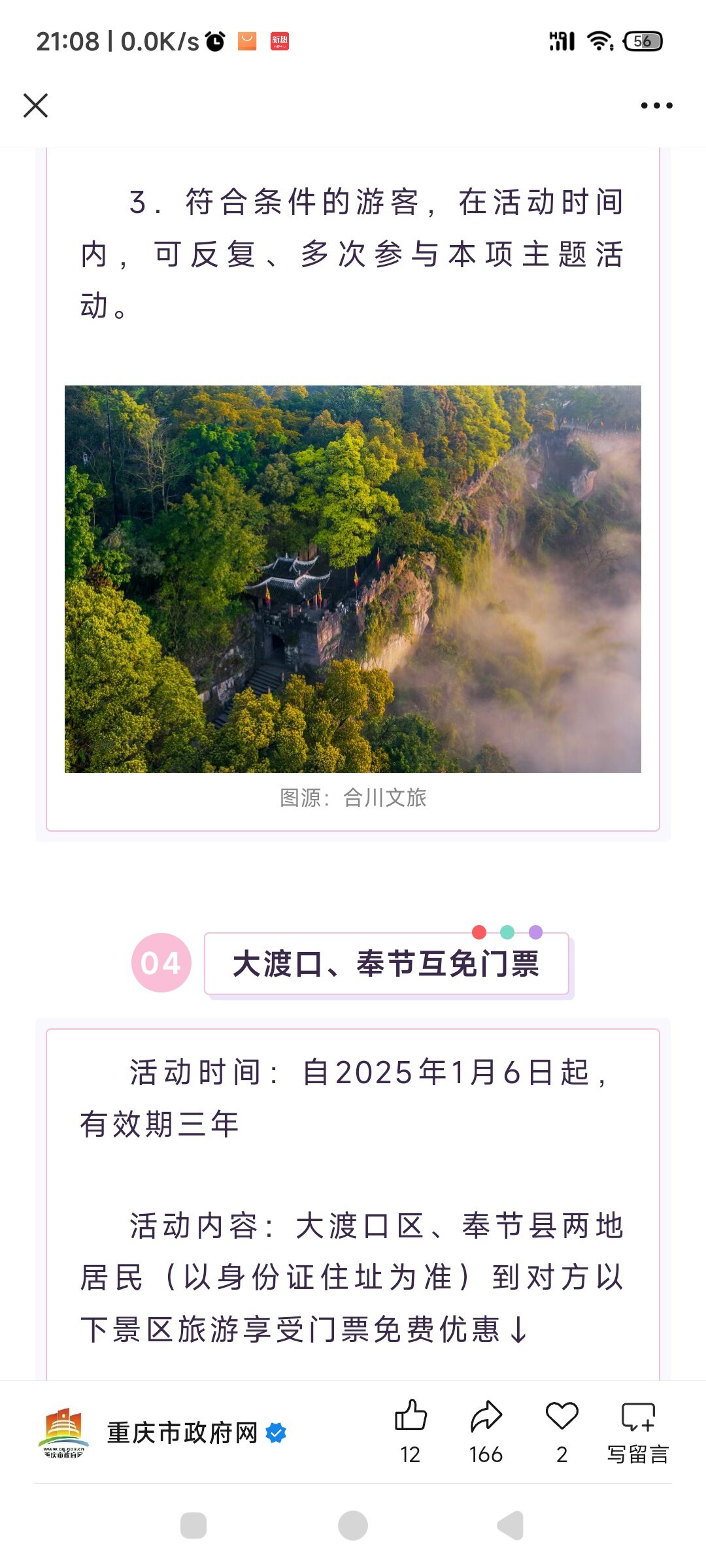Open the 合川文旅 scenic photo
Image resolution: width=706 pixels, height=1568 pixels.
point(353,579)
